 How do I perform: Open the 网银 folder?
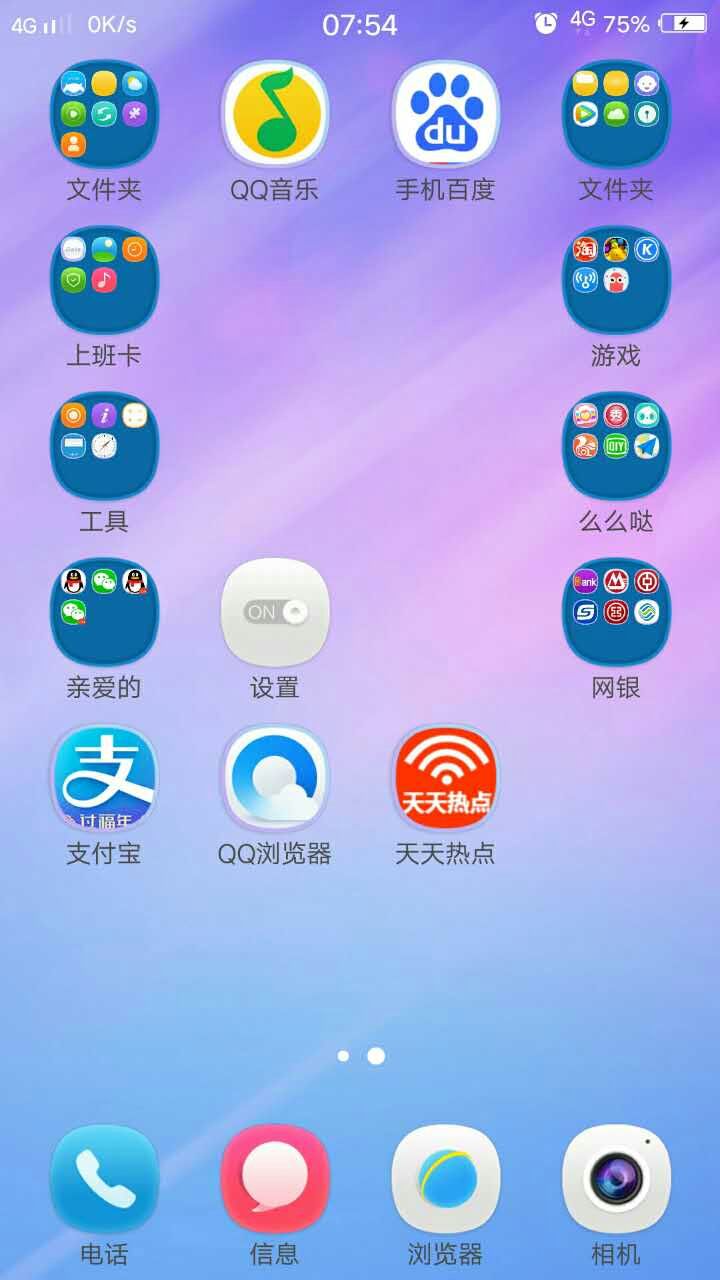pyautogui.click(x=616, y=613)
